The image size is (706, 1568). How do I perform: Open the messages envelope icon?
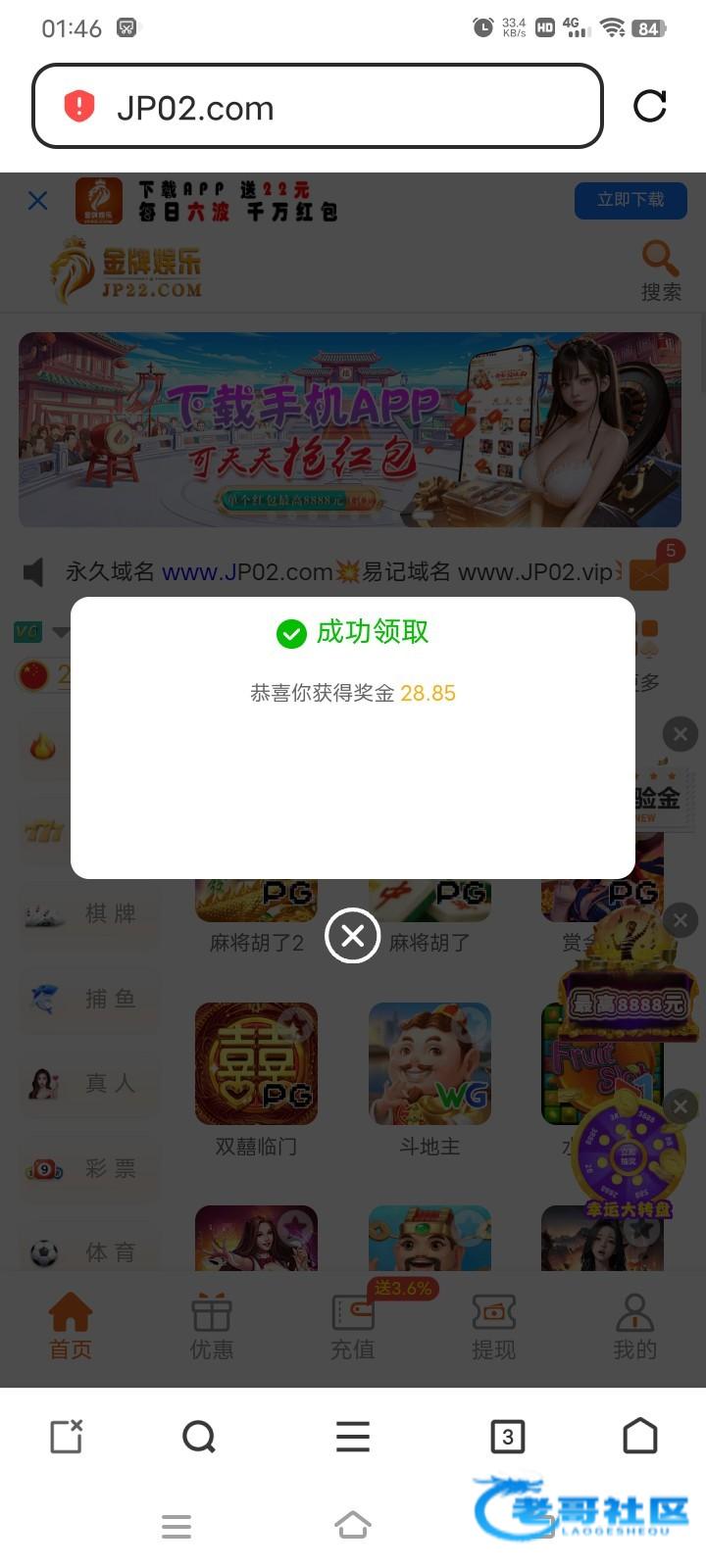click(x=648, y=574)
